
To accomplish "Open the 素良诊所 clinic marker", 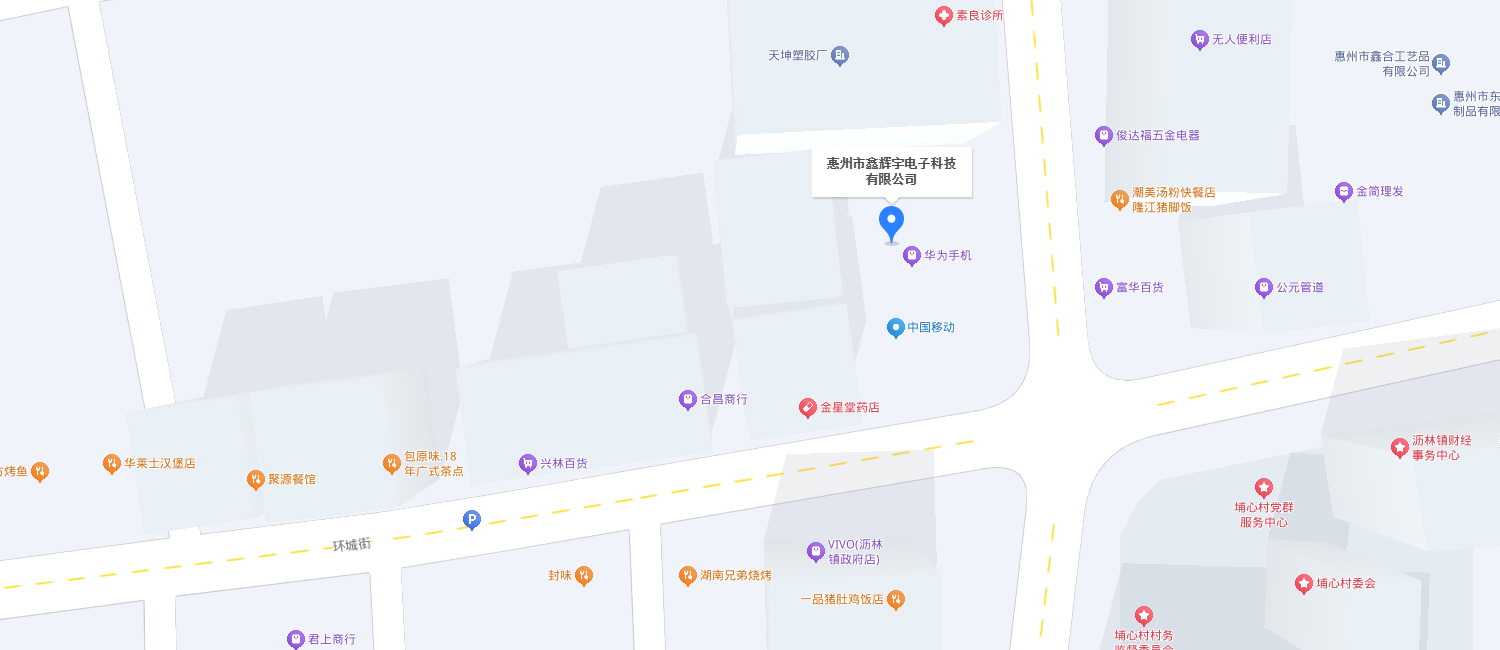I will pos(943,16).
